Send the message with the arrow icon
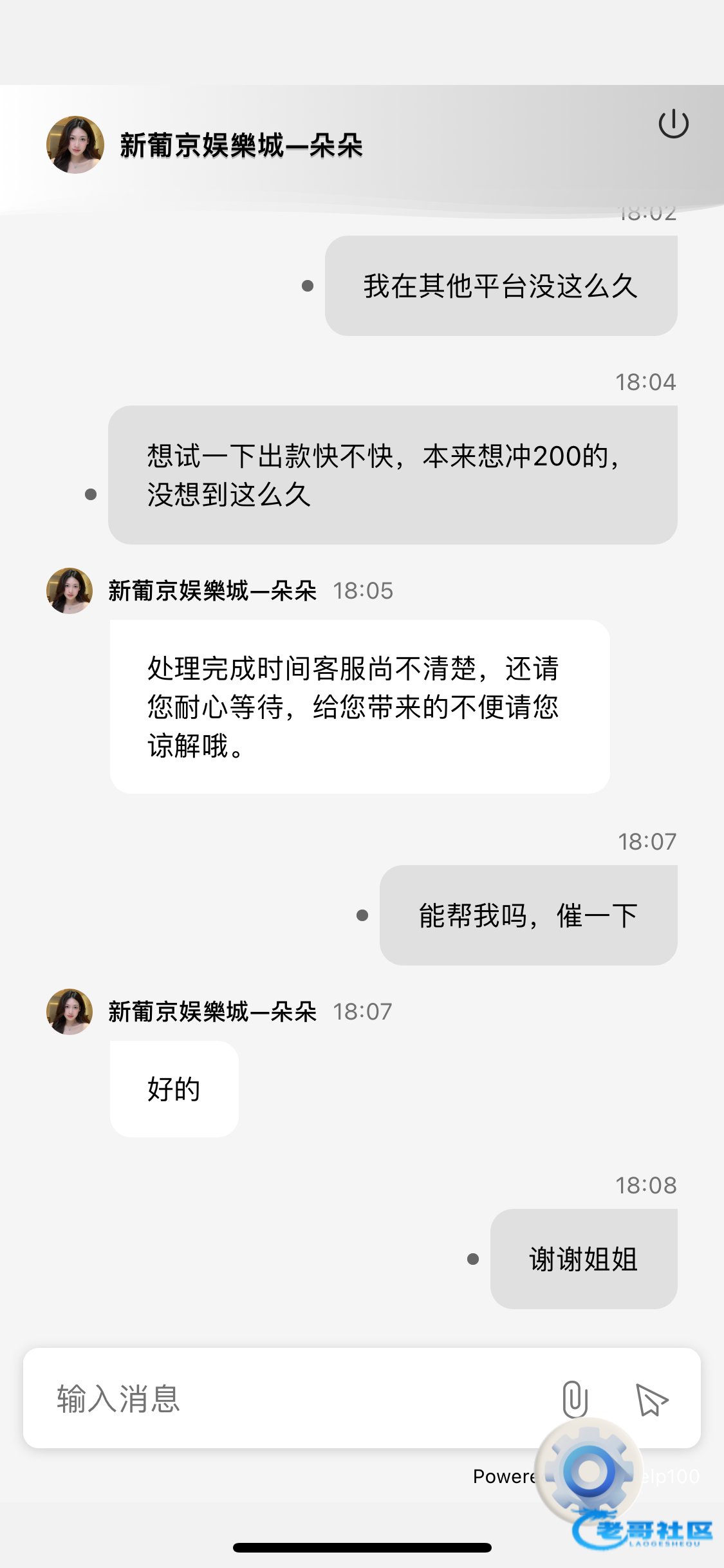Screen dimensions: 724x1568 click(651, 1399)
